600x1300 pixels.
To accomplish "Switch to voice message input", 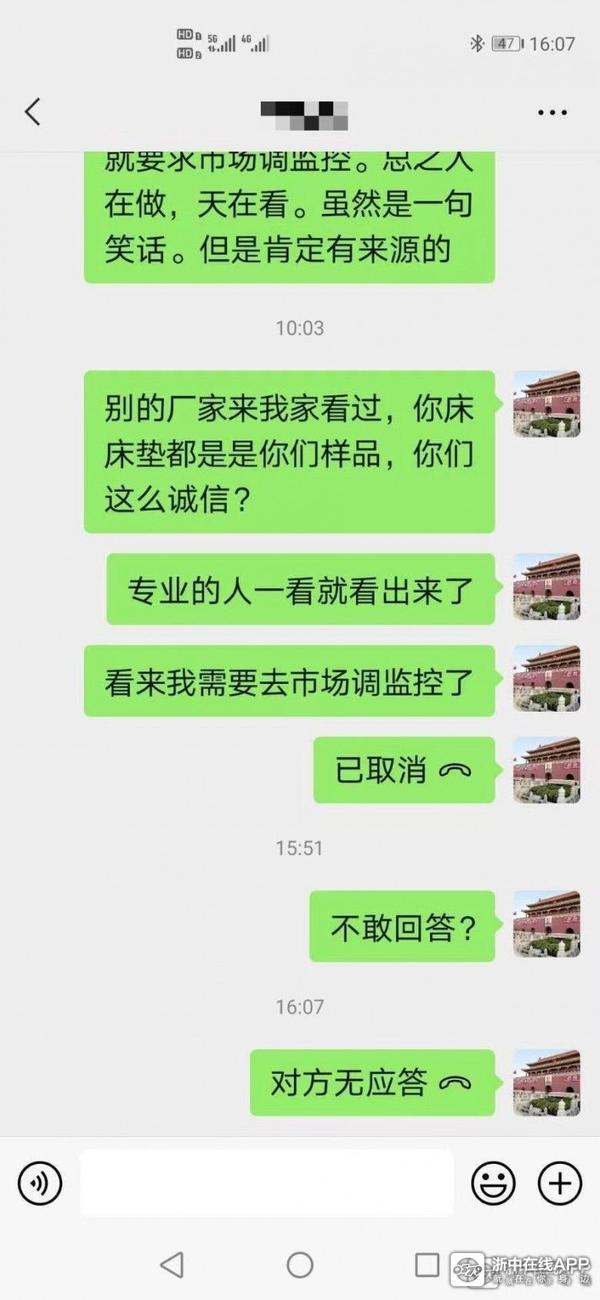I will (40, 1184).
